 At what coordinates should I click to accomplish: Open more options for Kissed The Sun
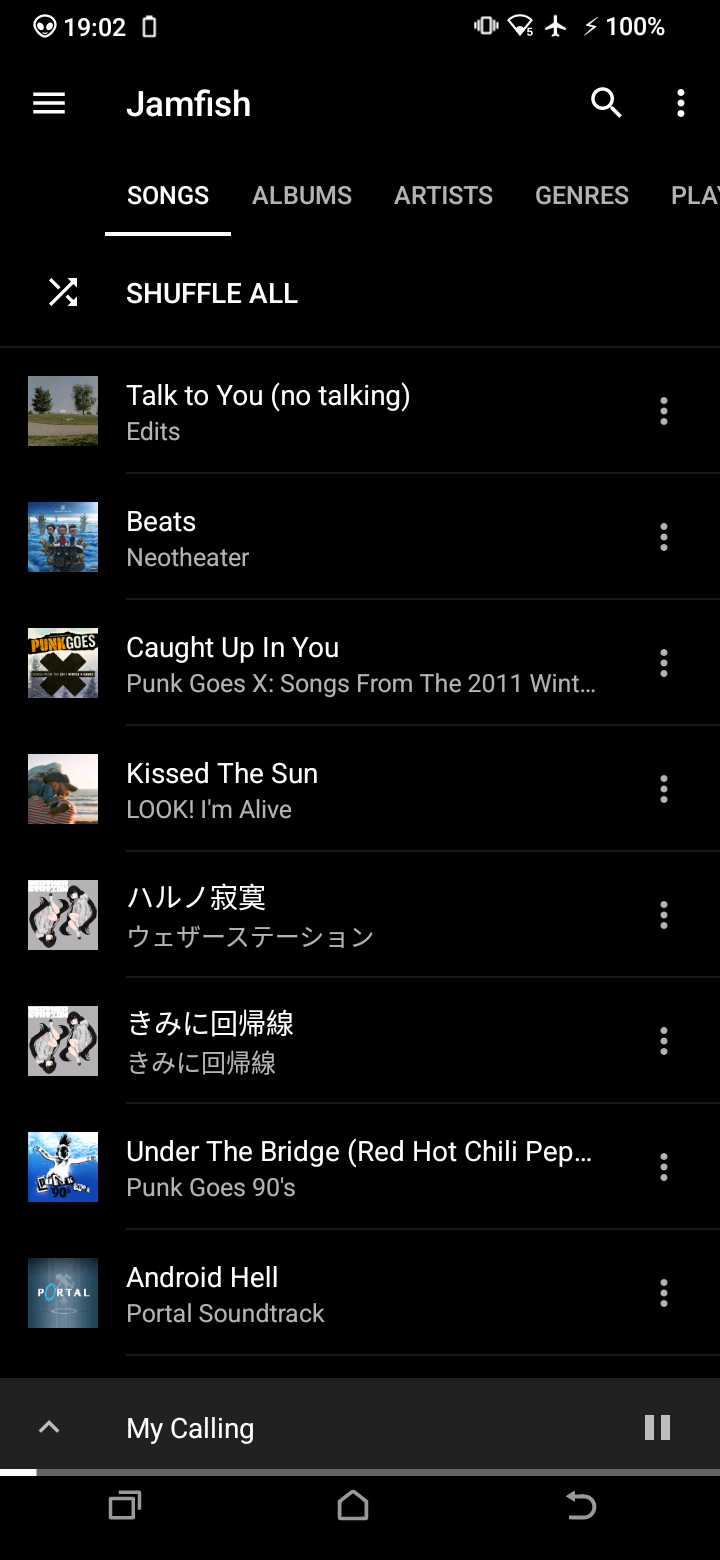[663, 789]
